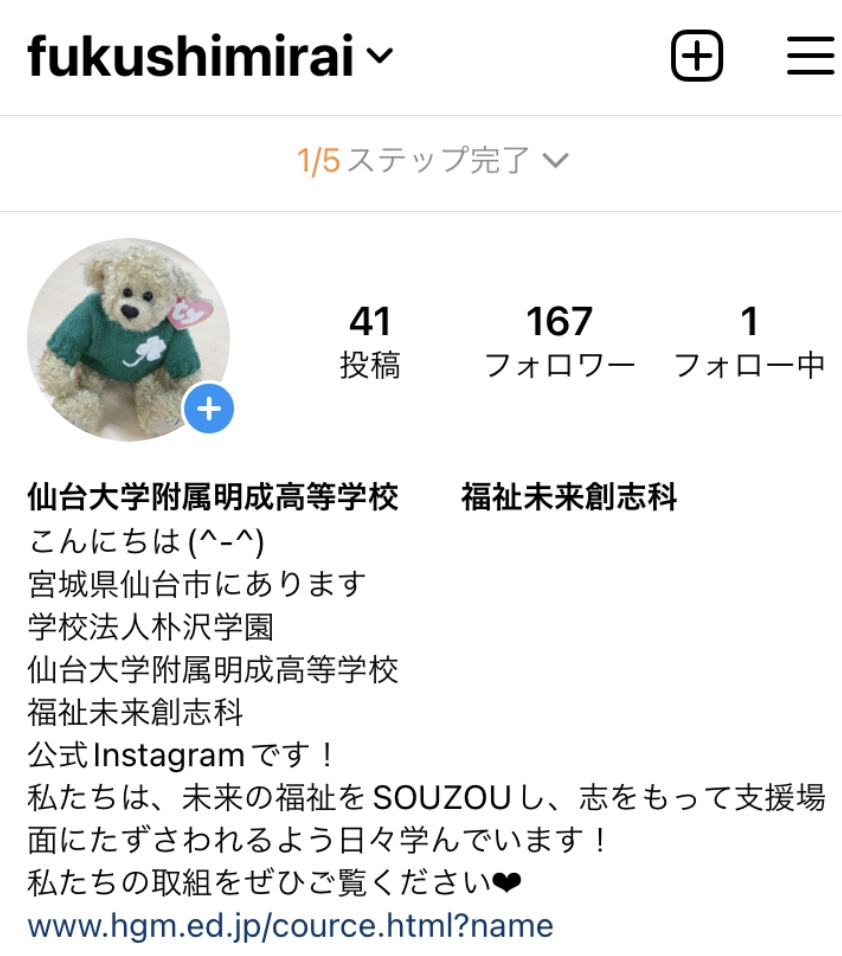Screen dimensions: 842x956
Task: Open the hamburger menu
Action: [x=810, y=57]
